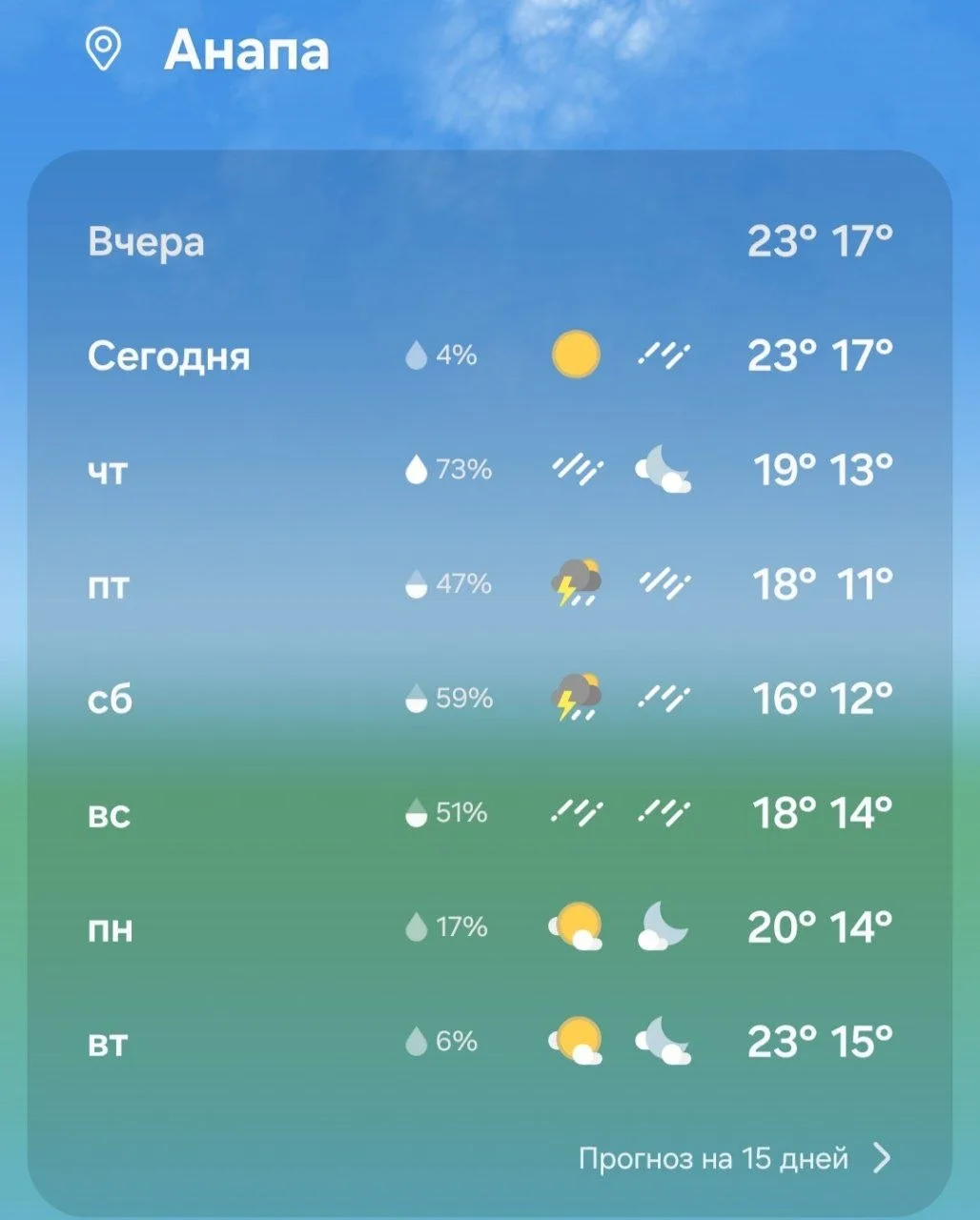This screenshot has height=1220, width=980.
Task: Select the пт daily forecast
Action: click(490, 583)
